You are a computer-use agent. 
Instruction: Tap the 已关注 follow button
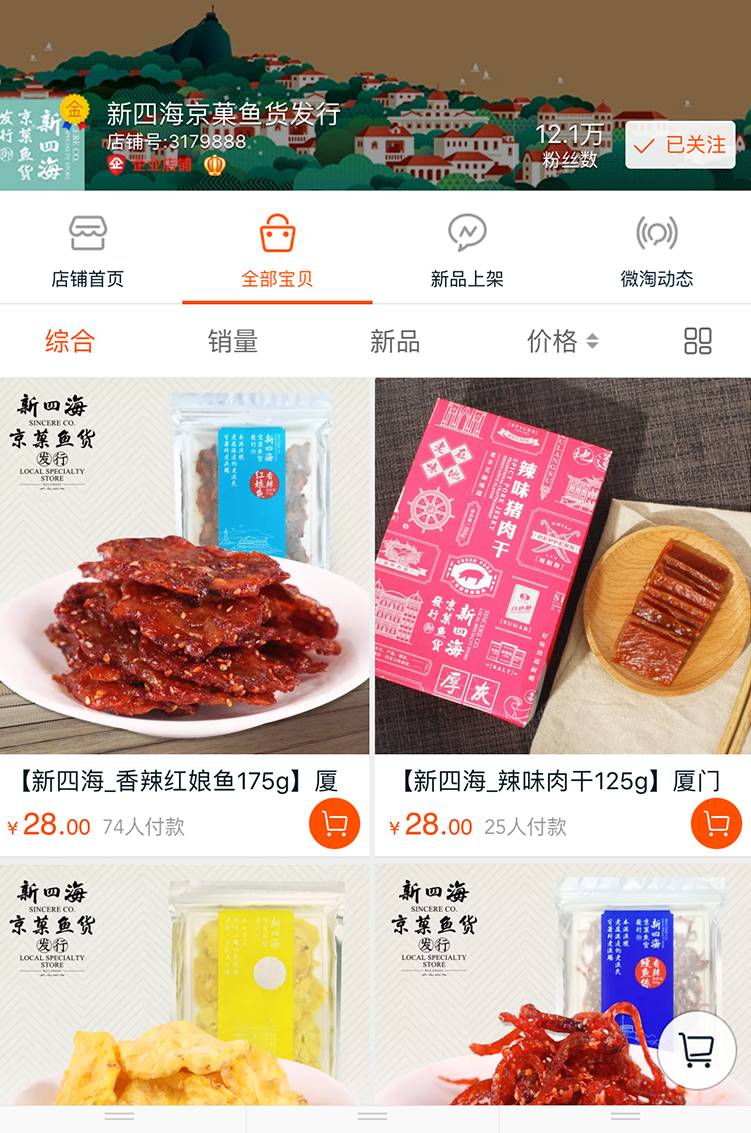pyautogui.click(x=680, y=146)
